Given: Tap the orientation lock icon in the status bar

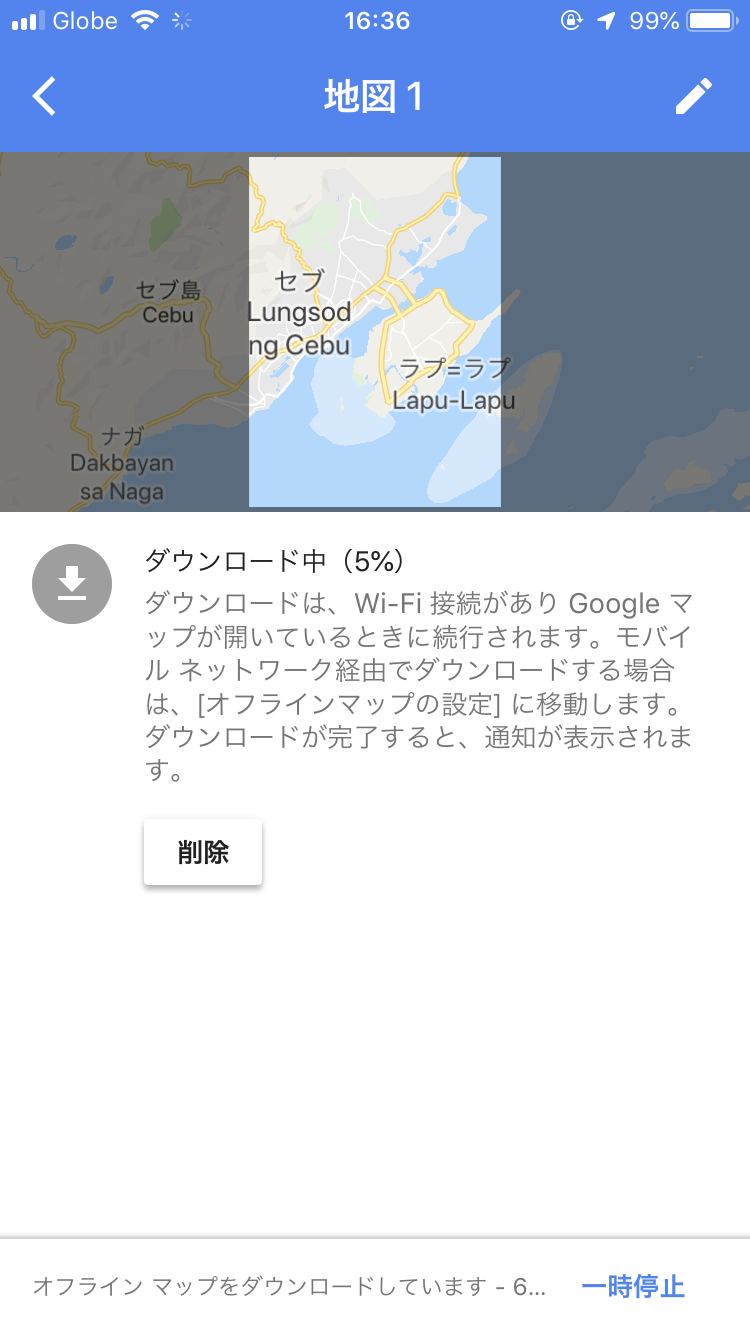Looking at the screenshot, I should (572, 20).
